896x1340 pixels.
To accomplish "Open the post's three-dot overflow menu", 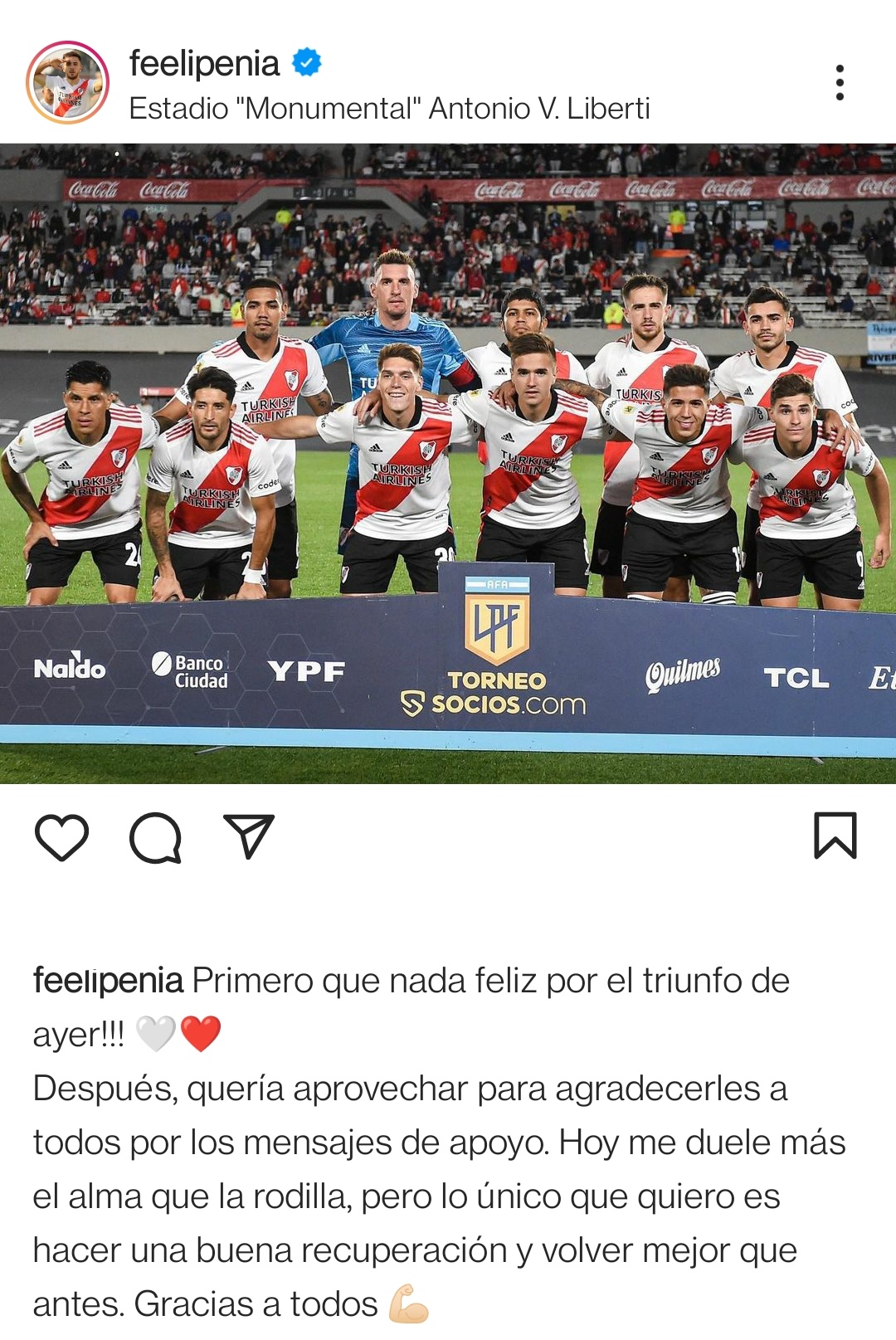I will [x=840, y=83].
